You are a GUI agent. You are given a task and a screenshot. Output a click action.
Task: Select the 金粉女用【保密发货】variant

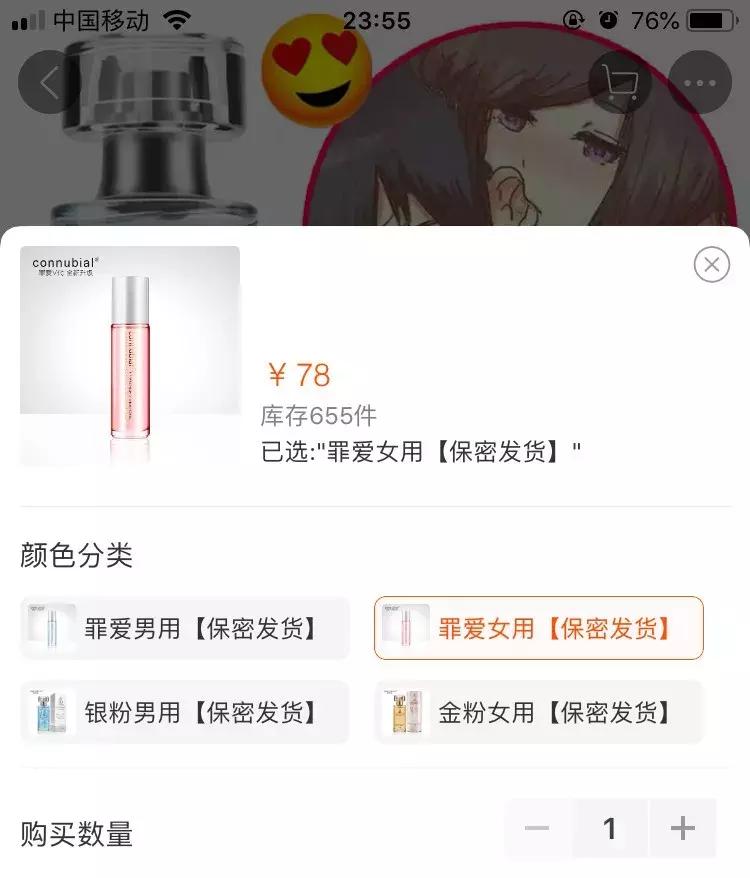pyautogui.click(x=540, y=711)
